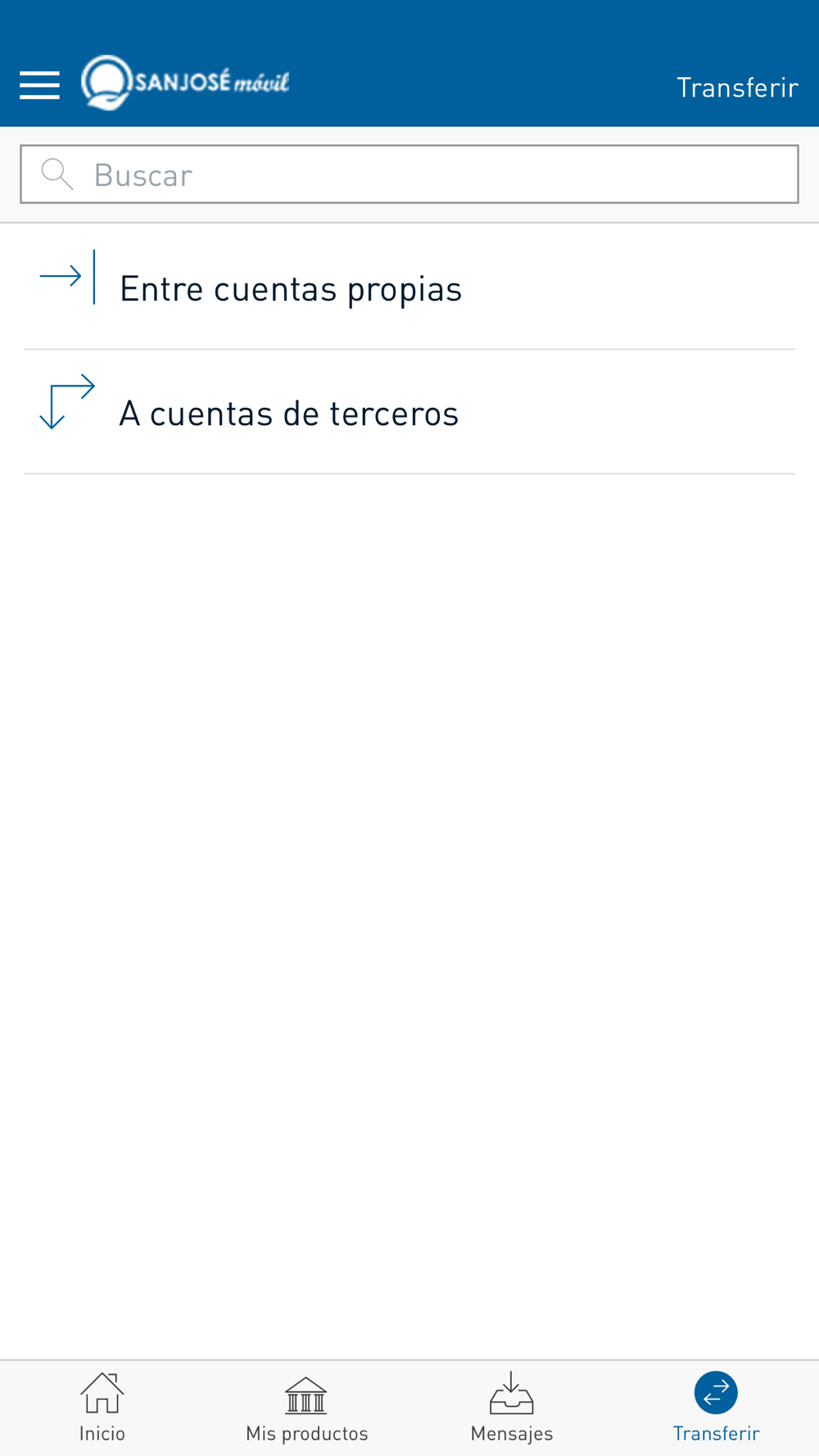Open Entre cuentas propias transfer option
Viewport: 819px width, 1456px height.
tap(409, 287)
